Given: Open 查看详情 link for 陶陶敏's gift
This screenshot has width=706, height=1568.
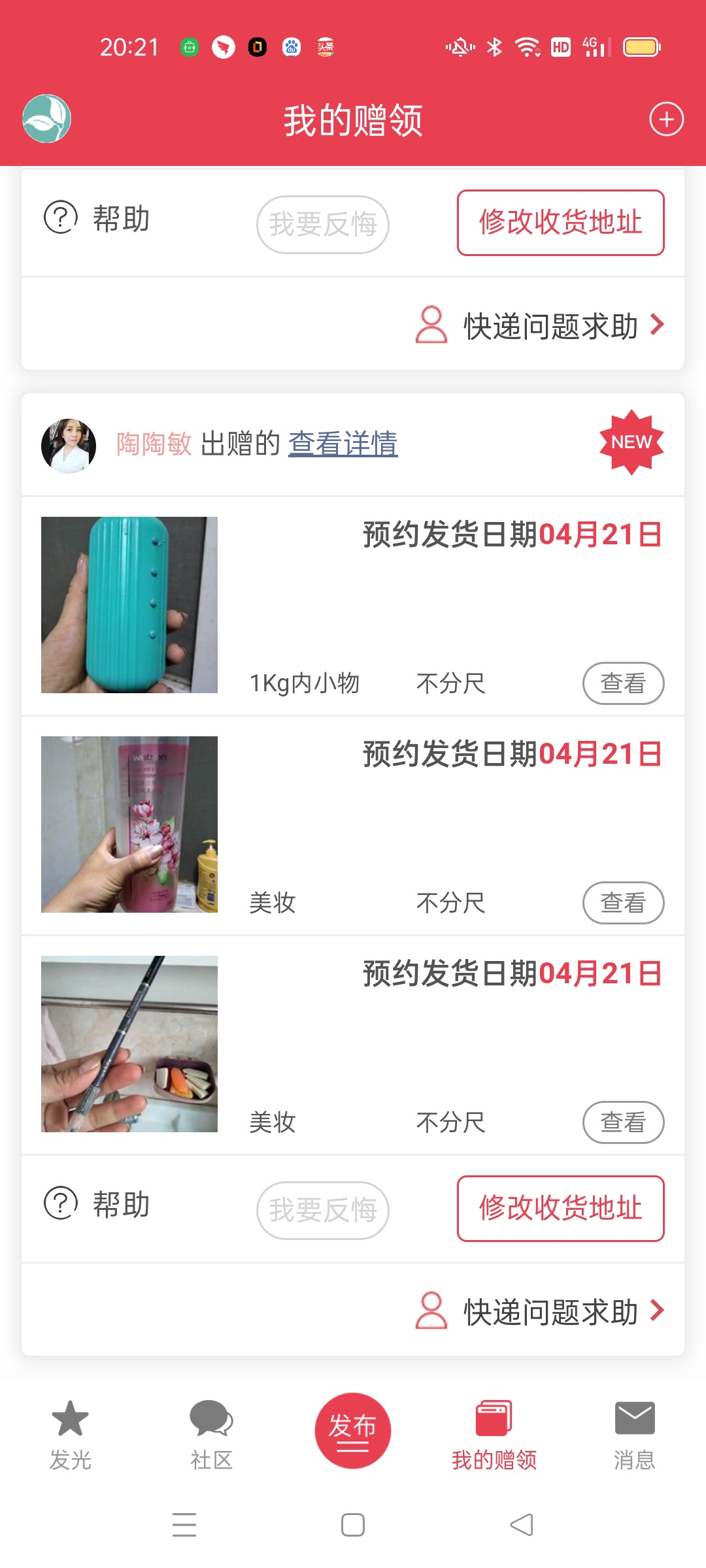Looking at the screenshot, I should (x=343, y=444).
